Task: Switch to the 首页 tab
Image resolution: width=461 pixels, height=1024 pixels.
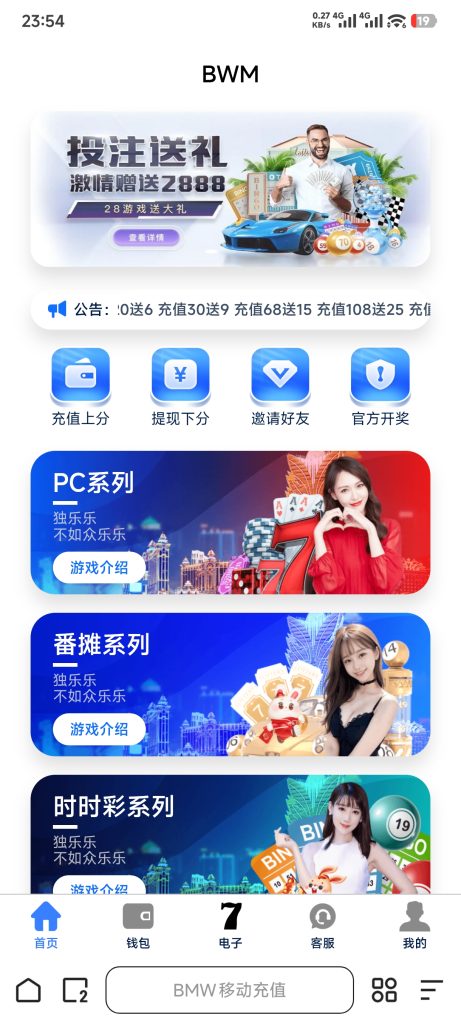Action: click(46, 925)
